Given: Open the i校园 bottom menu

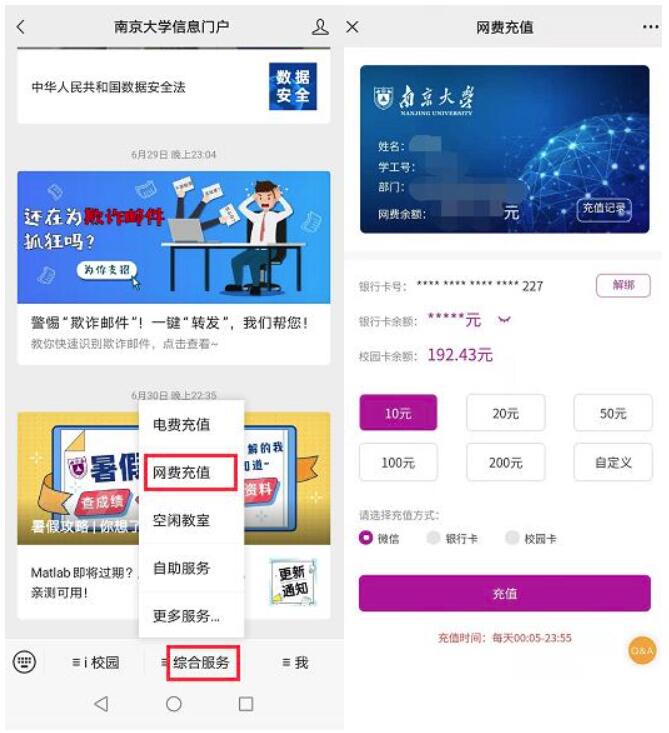Looking at the screenshot, I should click(x=95, y=662).
